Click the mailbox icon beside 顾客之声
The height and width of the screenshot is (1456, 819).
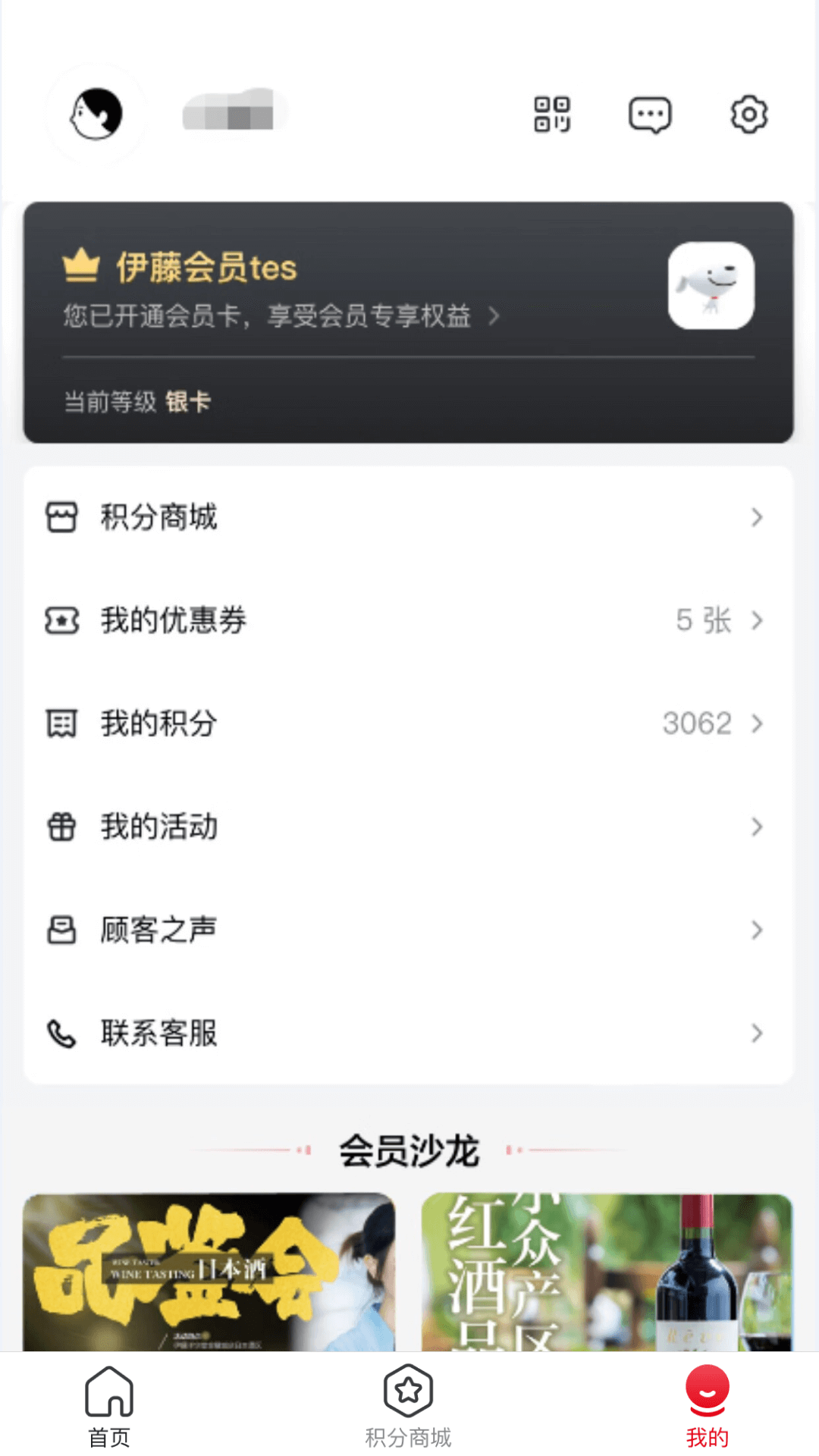[x=61, y=930]
